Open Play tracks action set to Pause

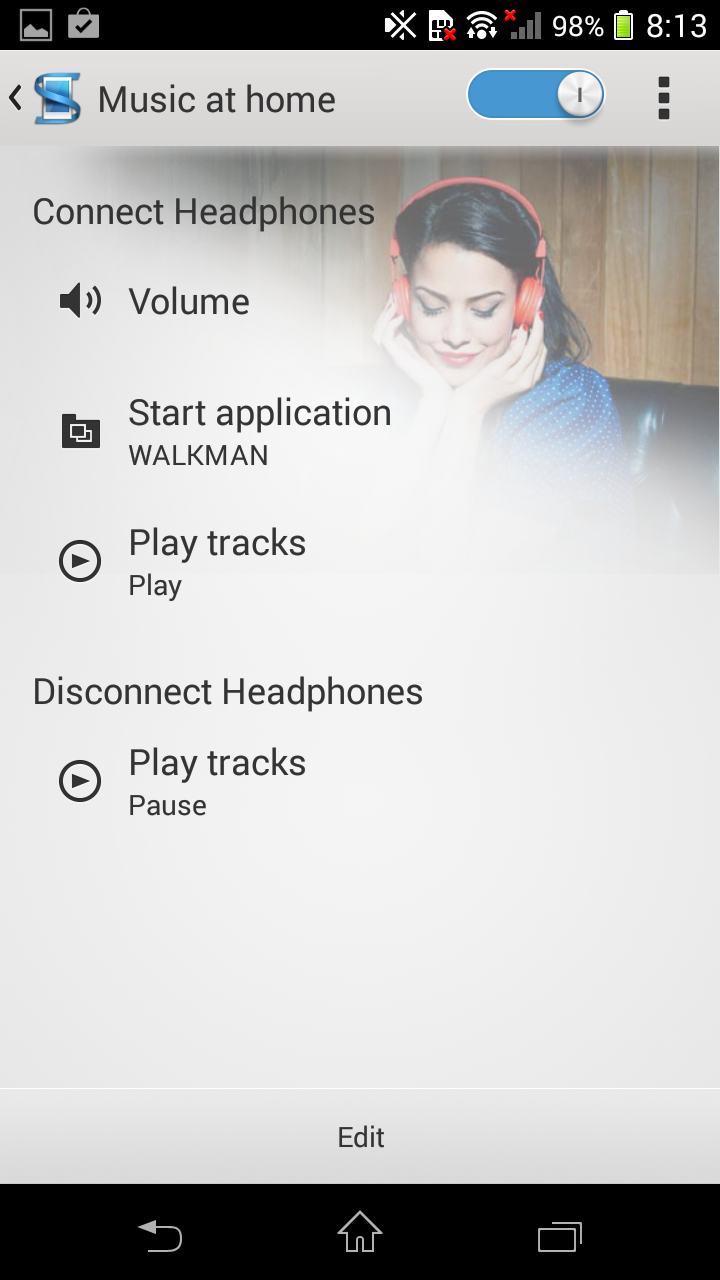[x=360, y=782]
